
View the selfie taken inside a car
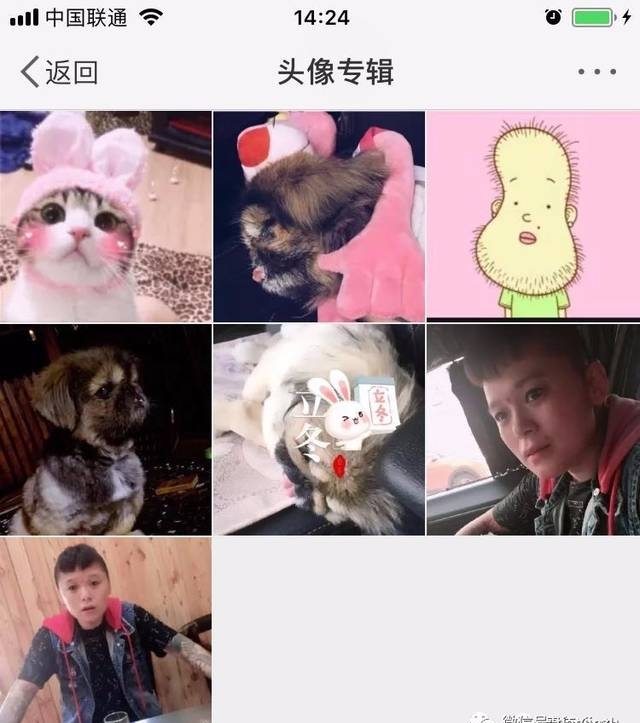pyautogui.click(x=533, y=429)
